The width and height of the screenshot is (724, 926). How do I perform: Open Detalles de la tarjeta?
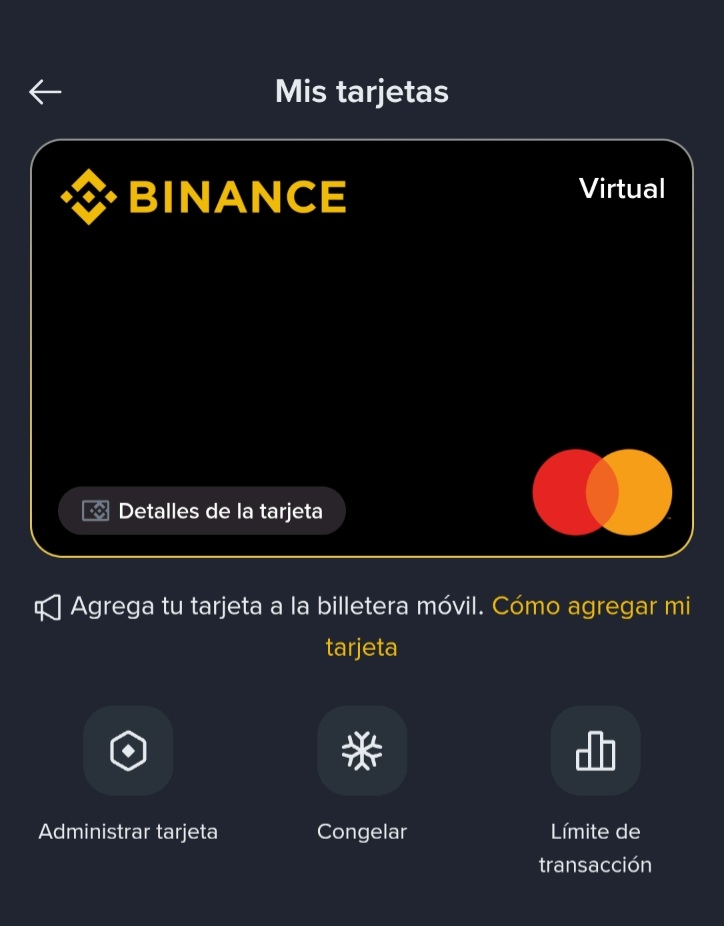[201, 511]
